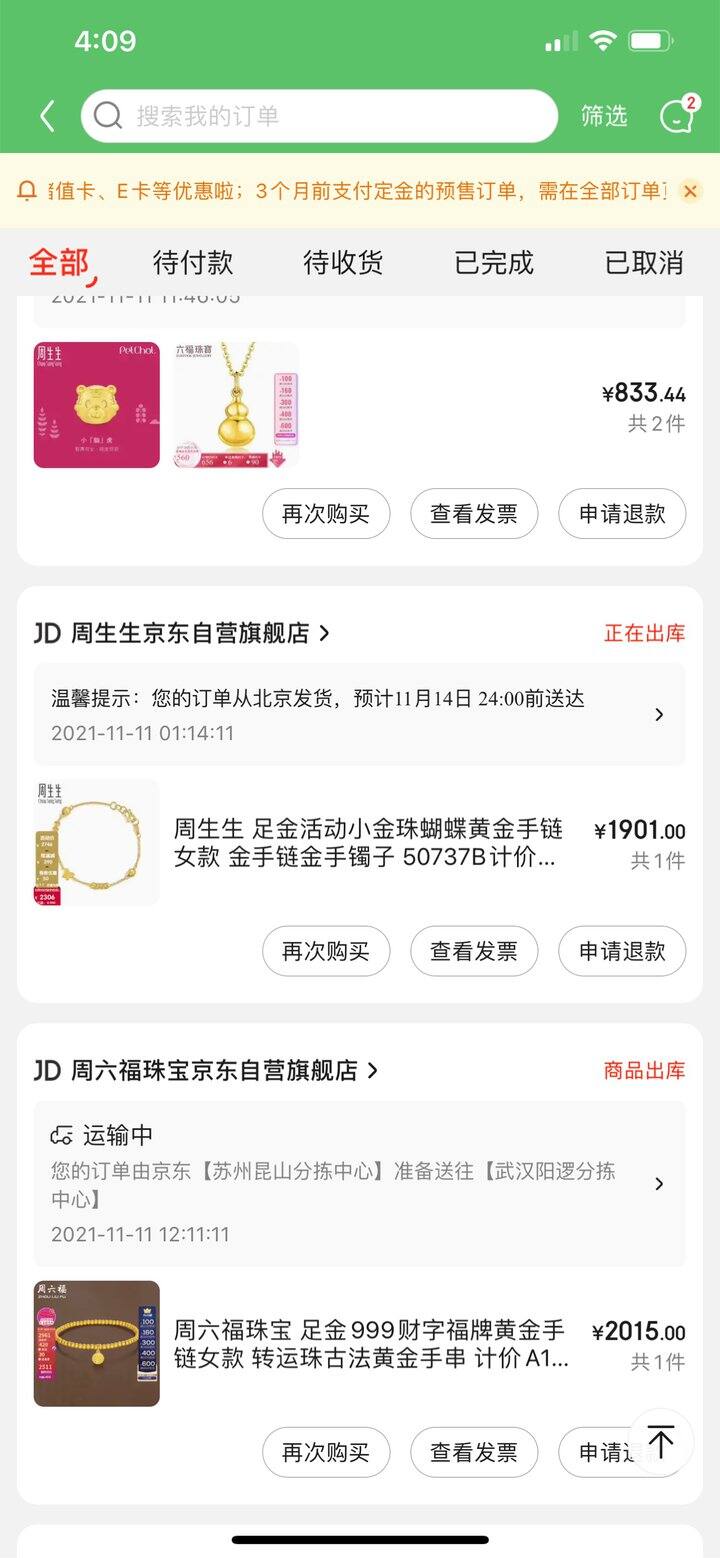View the 运输中 shipping tracking details
The image size is (720, 1558).
click(x=360, y=1184)
